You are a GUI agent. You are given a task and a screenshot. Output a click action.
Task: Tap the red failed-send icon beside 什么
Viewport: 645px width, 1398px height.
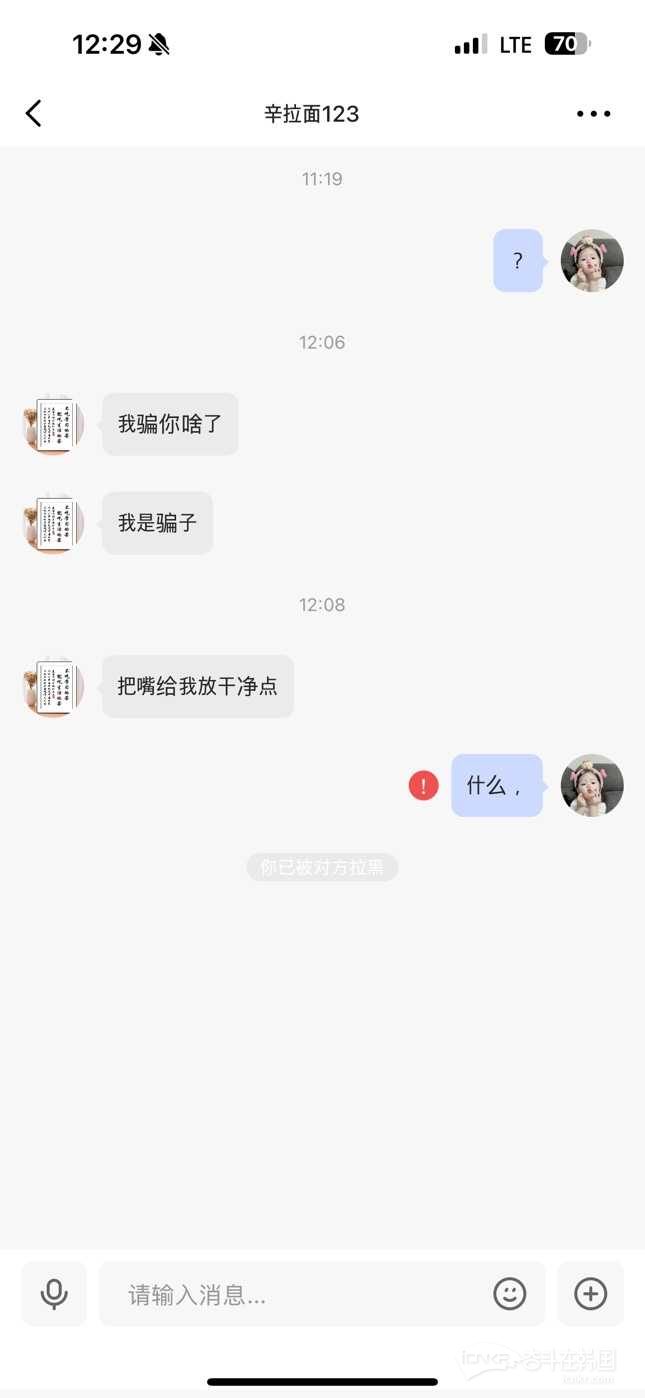[424, 786]
